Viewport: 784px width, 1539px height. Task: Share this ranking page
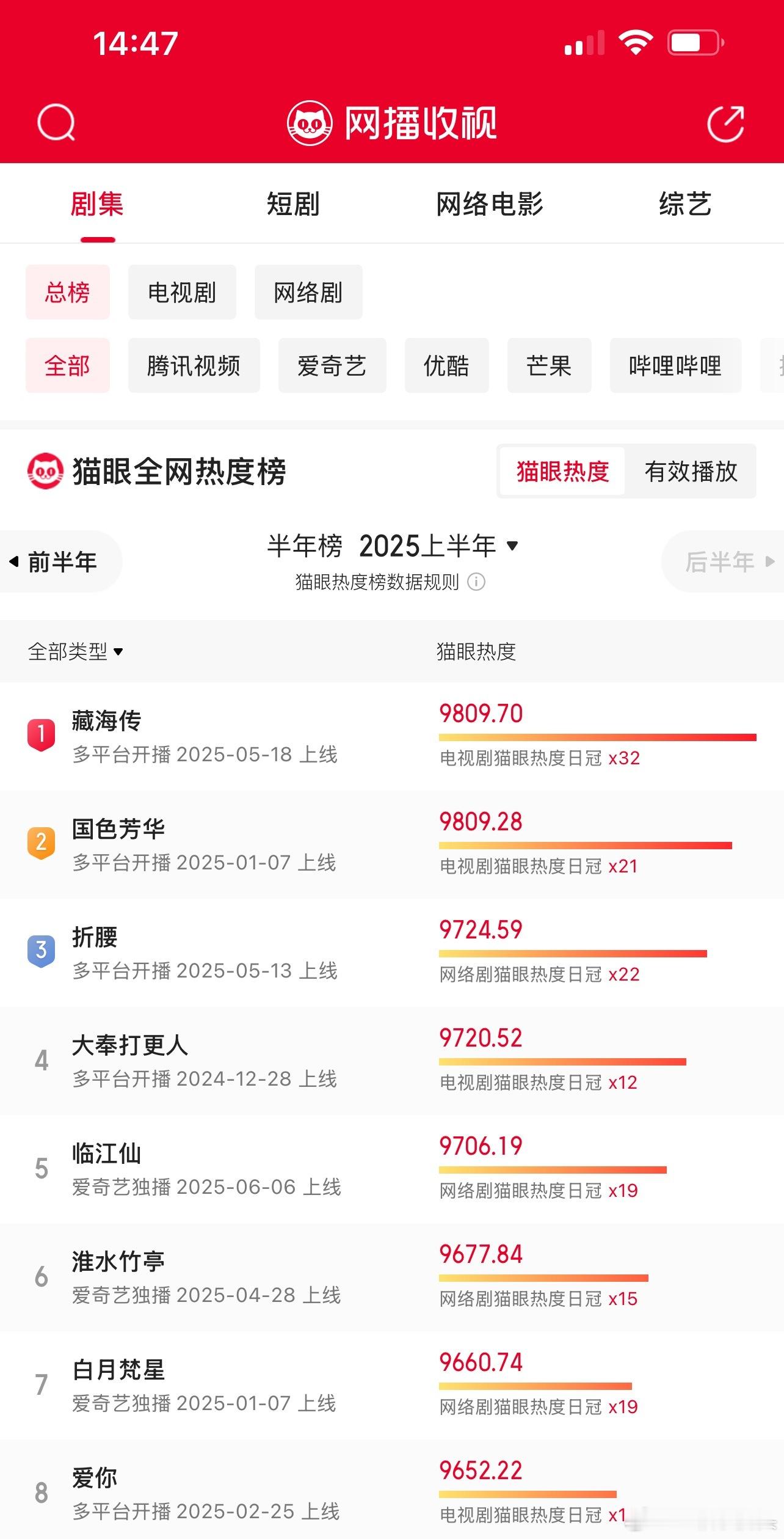[725, 123]
